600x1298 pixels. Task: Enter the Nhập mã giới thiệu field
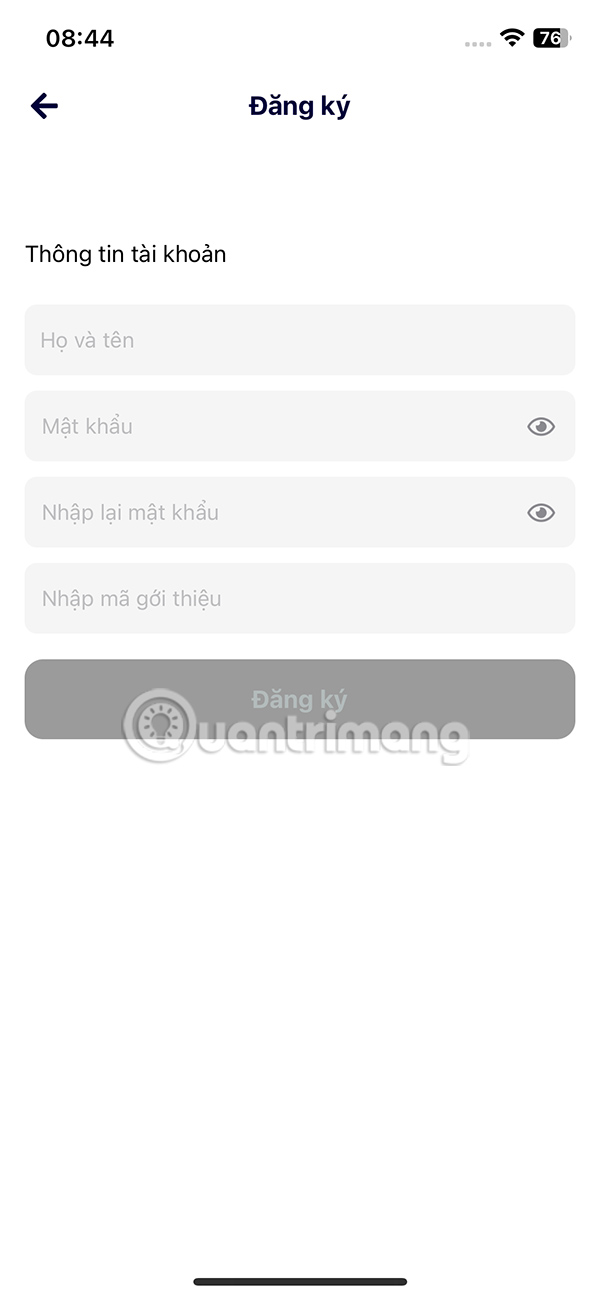pos(300,598)
